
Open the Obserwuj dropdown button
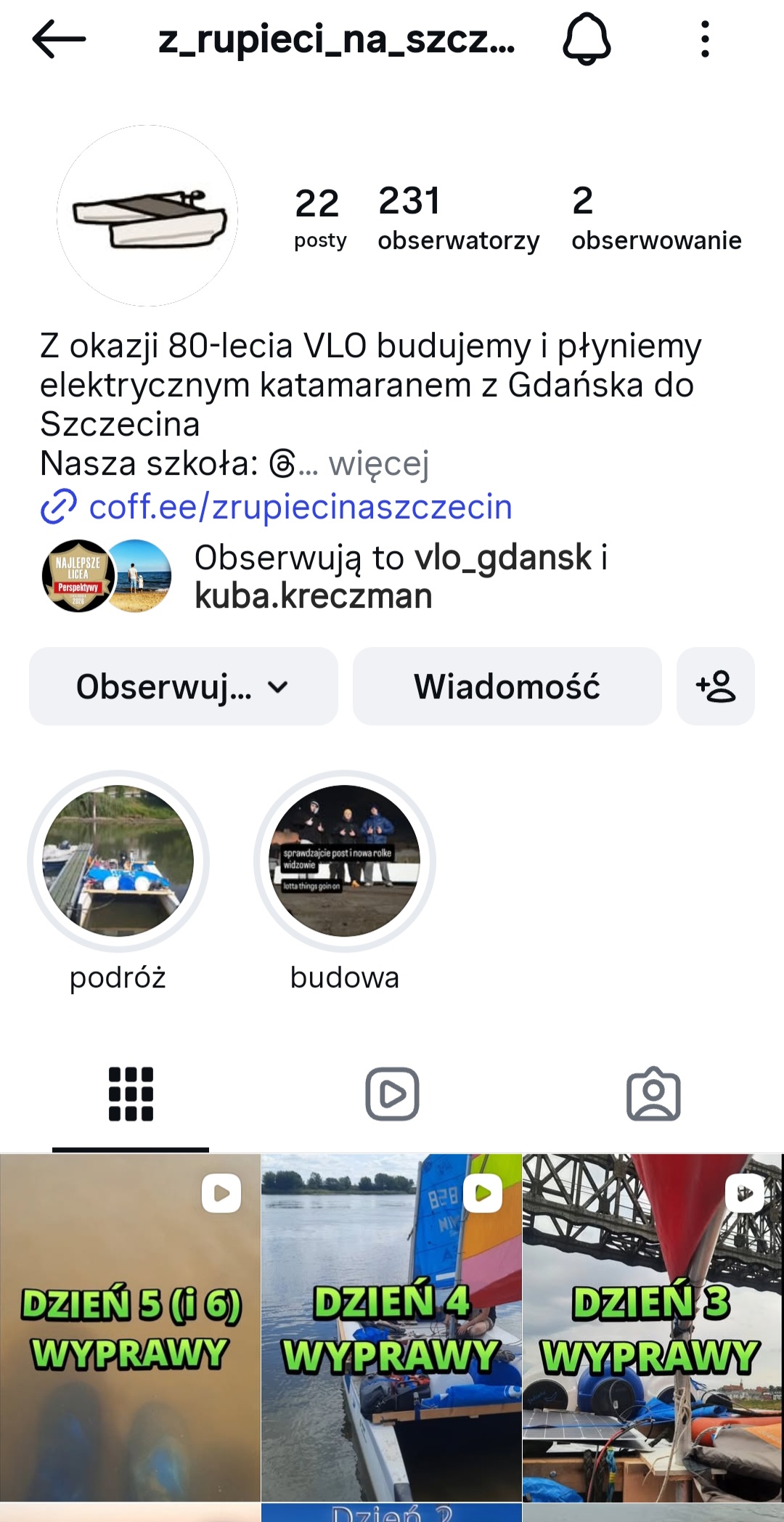(183, 686)
